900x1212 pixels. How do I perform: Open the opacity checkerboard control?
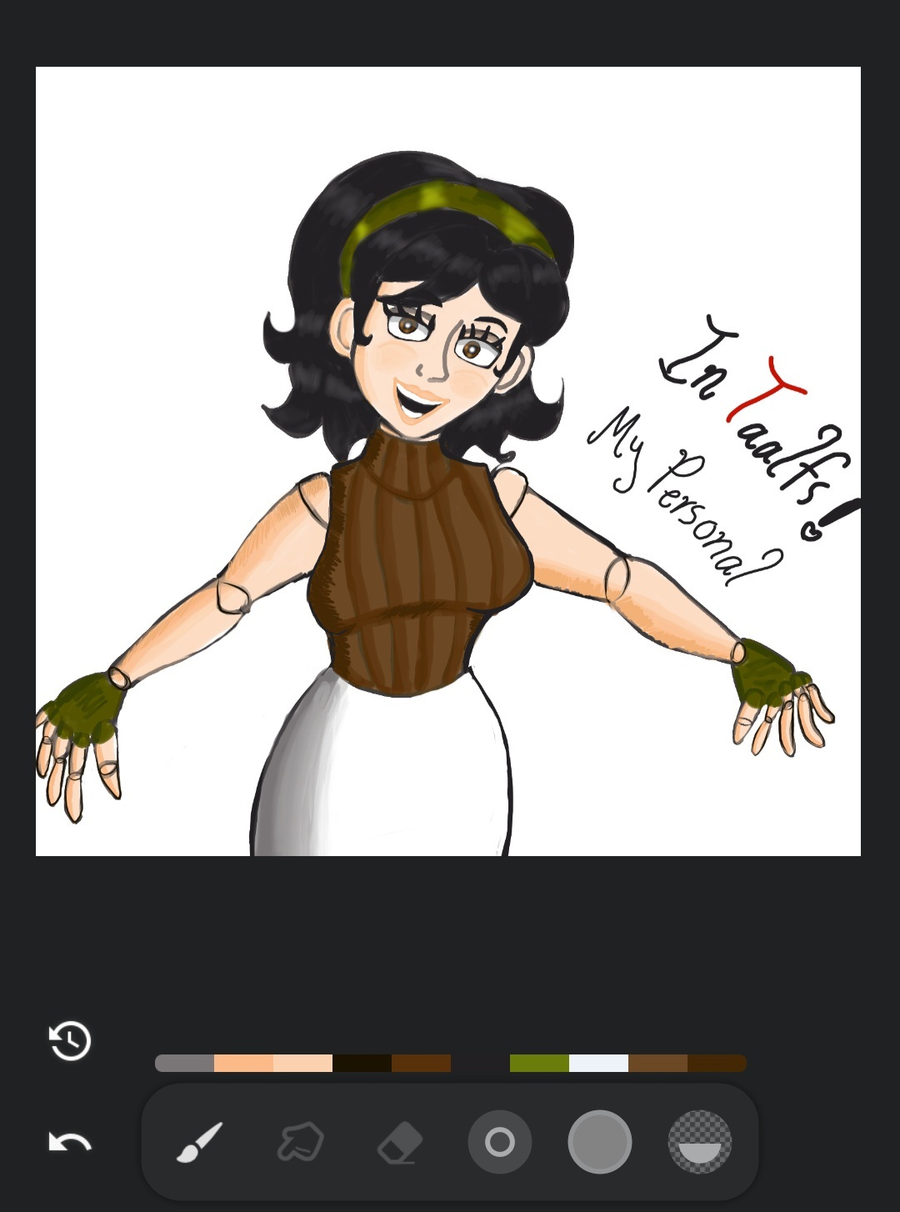(700, 1142)
